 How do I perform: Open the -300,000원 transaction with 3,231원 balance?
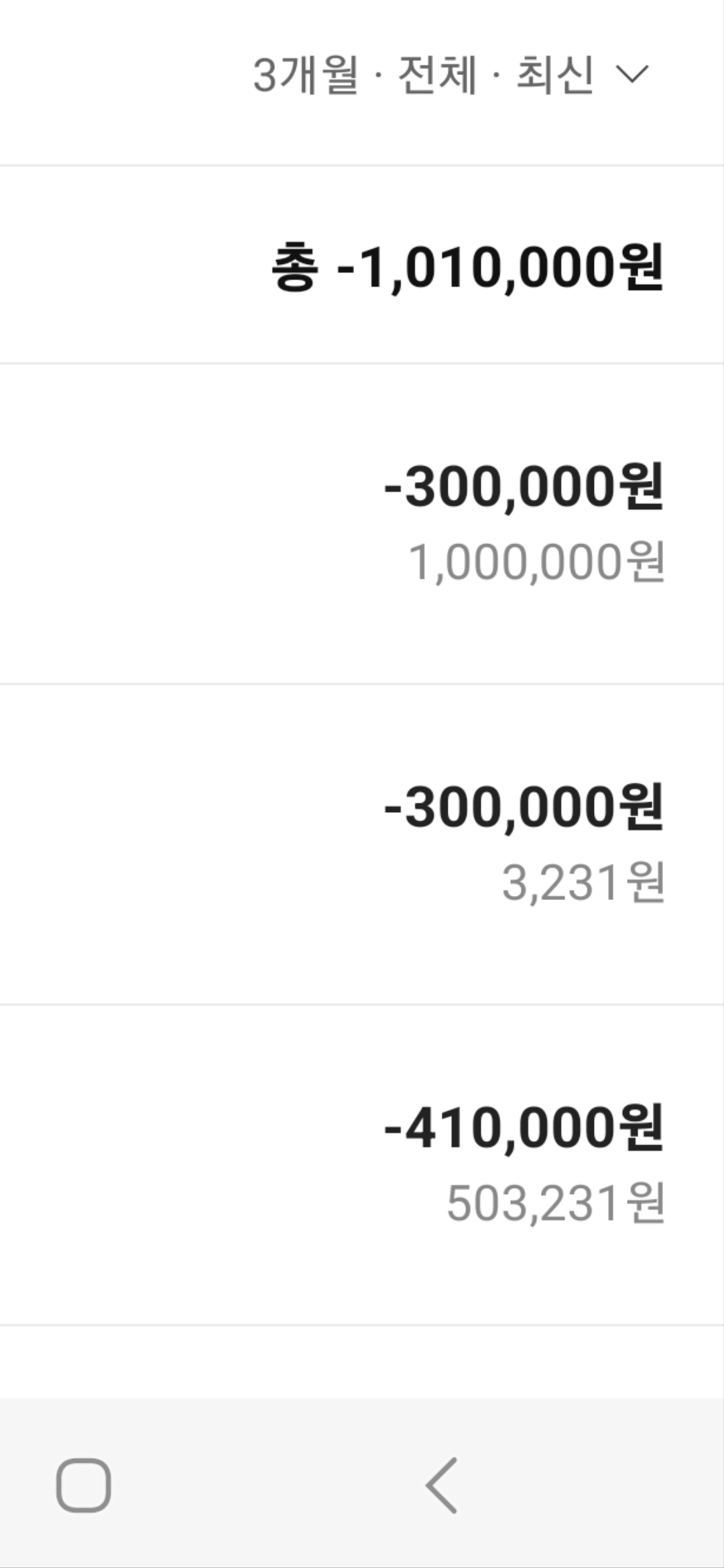[362, 844]
